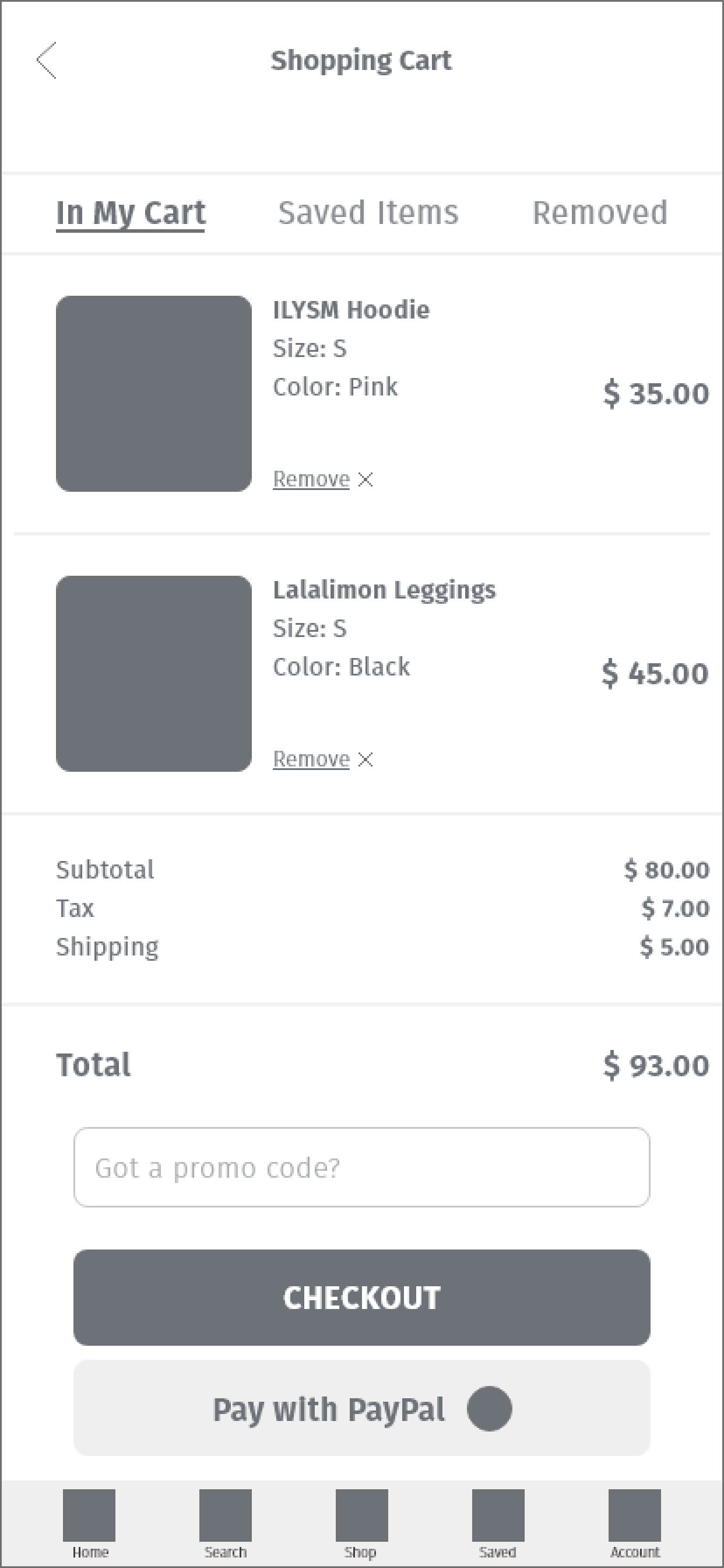Switch to the Saved Items tab
Image resolution: width=724 pixels, height=1568 pixels.
click(x=368, y=212)
